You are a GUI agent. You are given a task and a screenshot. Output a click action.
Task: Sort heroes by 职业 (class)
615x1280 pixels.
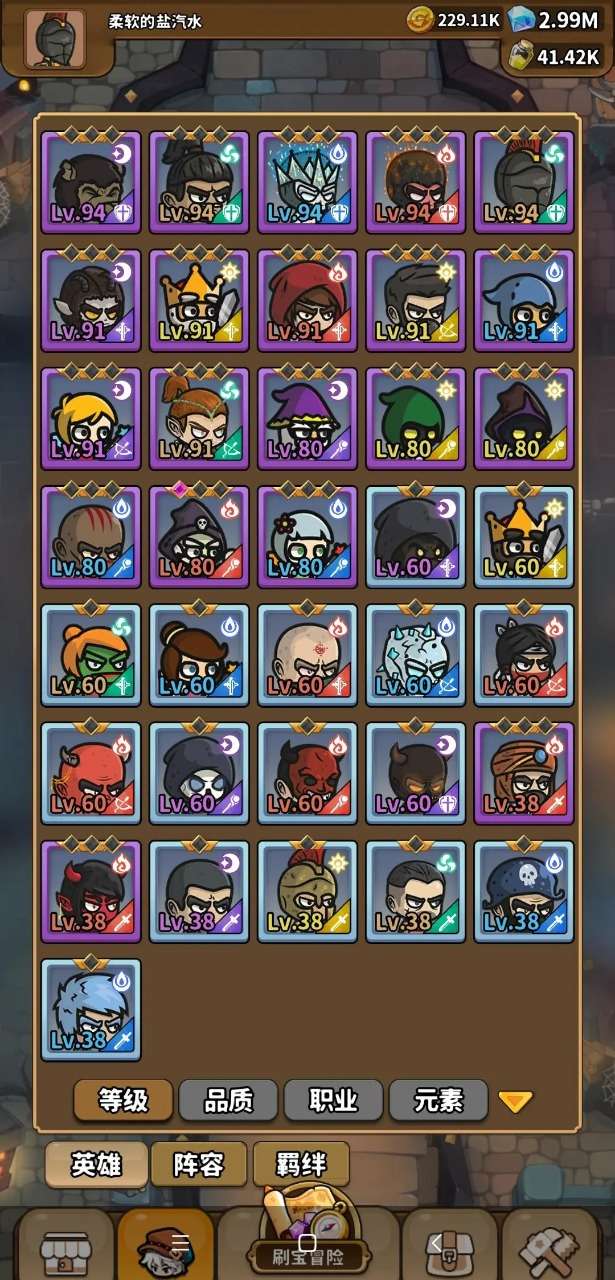pyautogui.click(x=333, y=1101)
